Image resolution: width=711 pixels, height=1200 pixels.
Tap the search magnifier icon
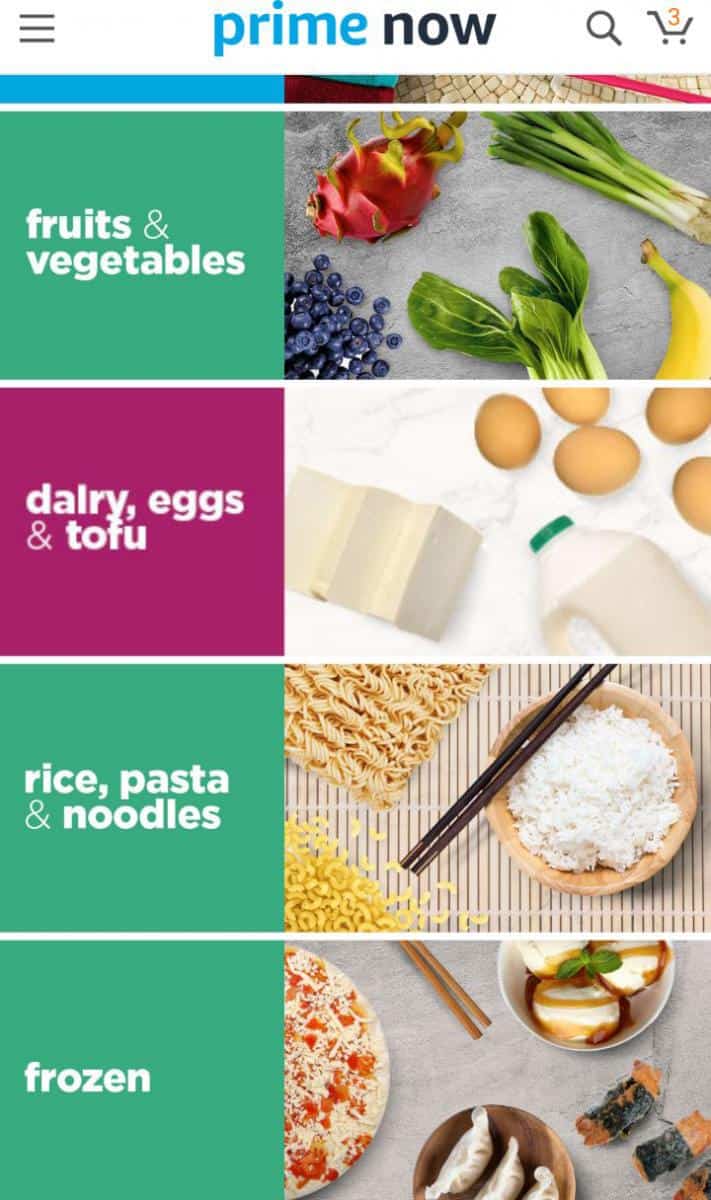pyautogui.click(x=603, y=29)
